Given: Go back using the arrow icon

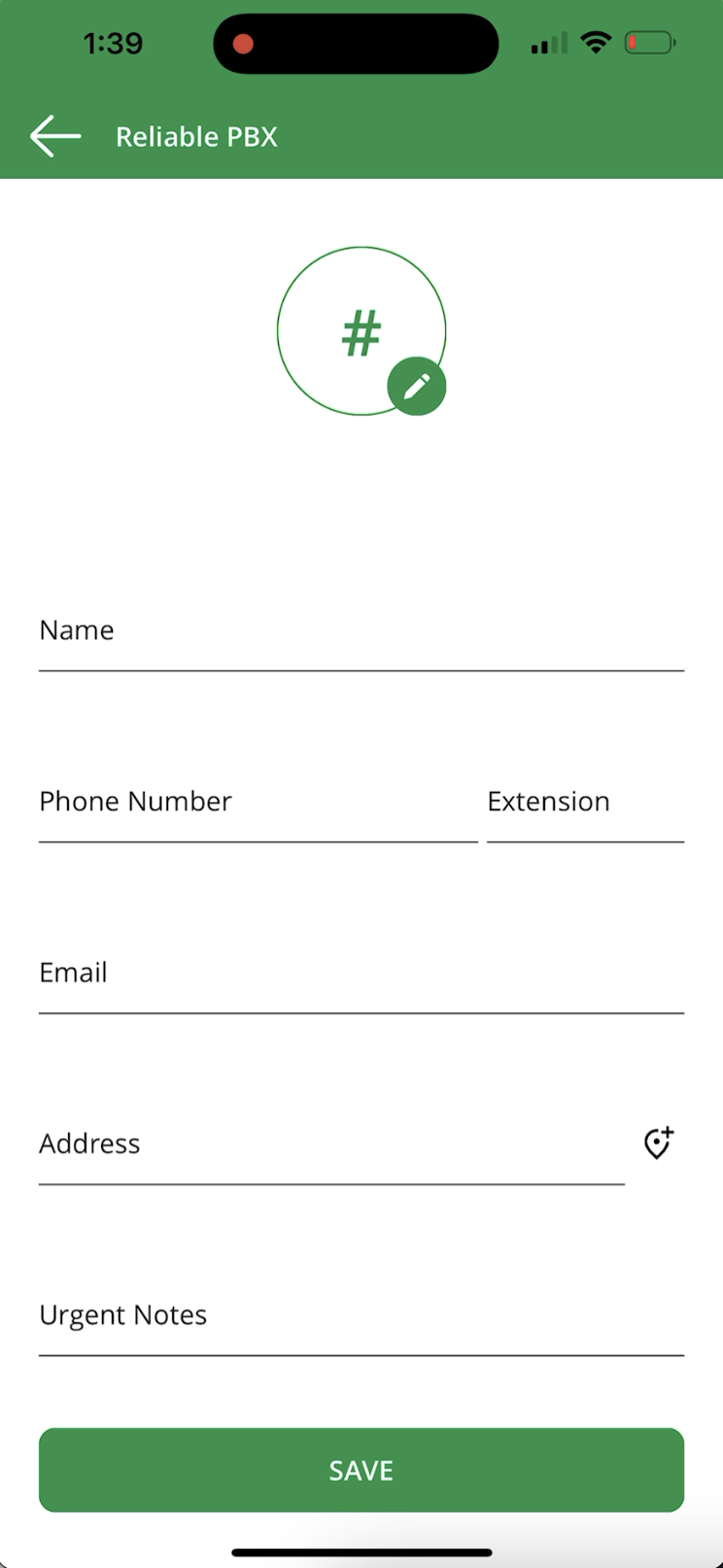Looking at the screenshot, I should 55,136.
